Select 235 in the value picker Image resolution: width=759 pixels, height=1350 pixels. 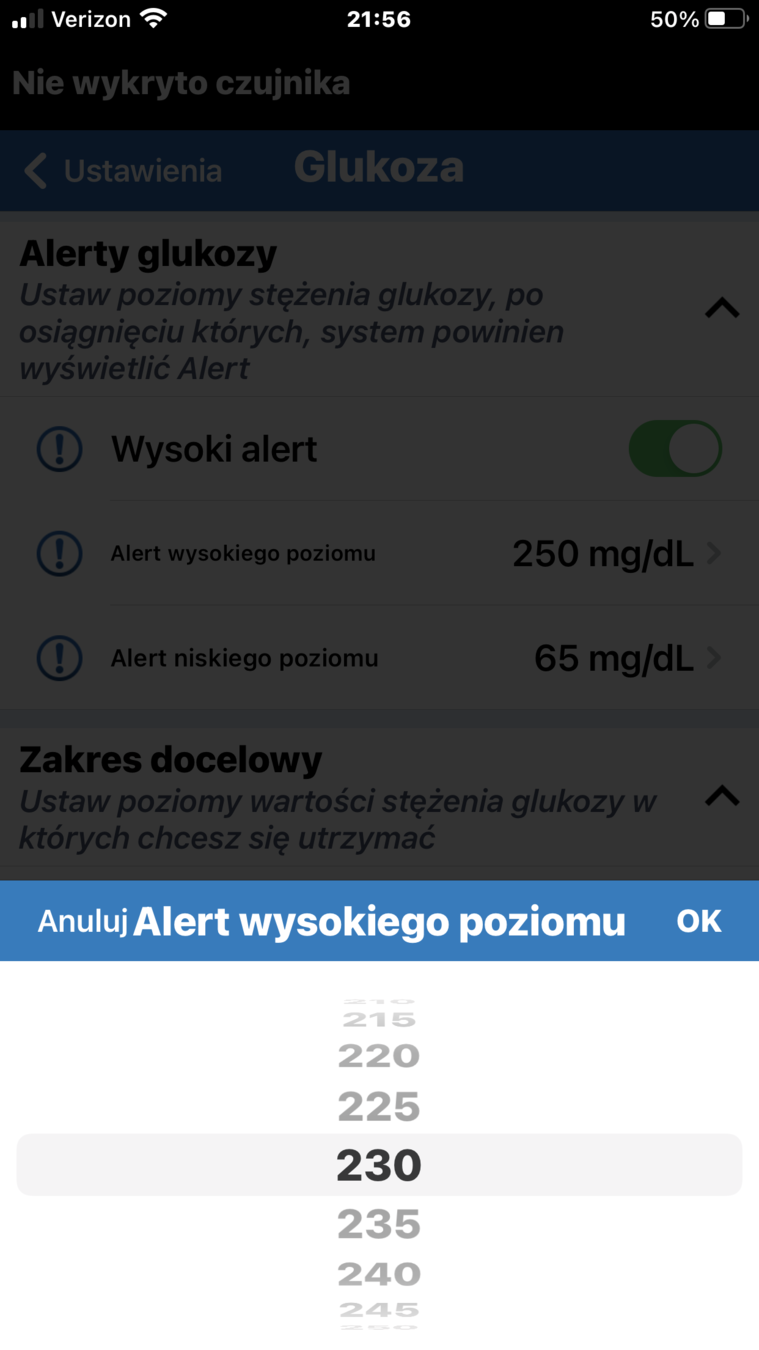tap(378, 1223)
